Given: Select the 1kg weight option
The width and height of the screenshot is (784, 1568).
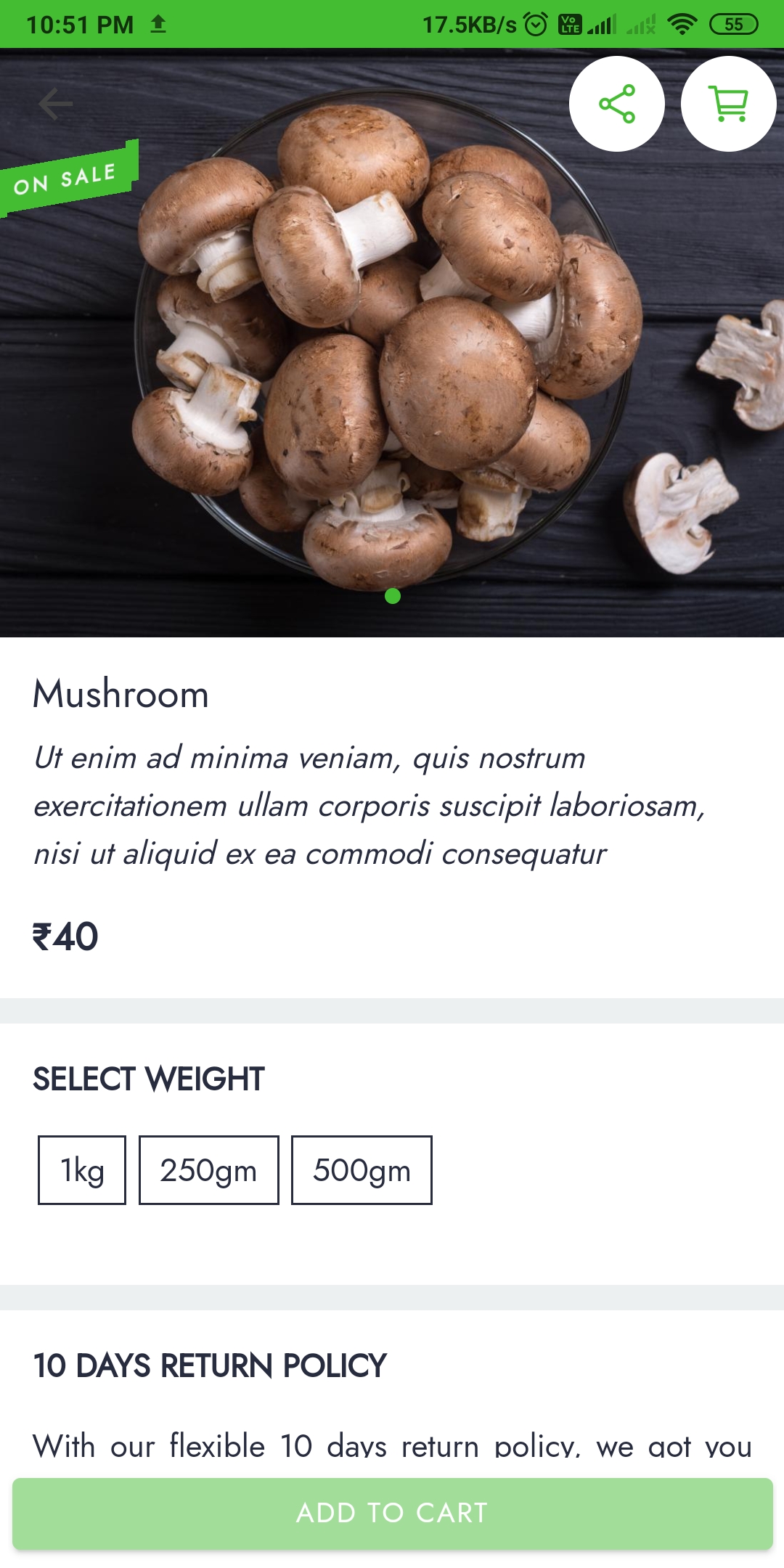Looking at the screenshot, I should pos(82,1170).
